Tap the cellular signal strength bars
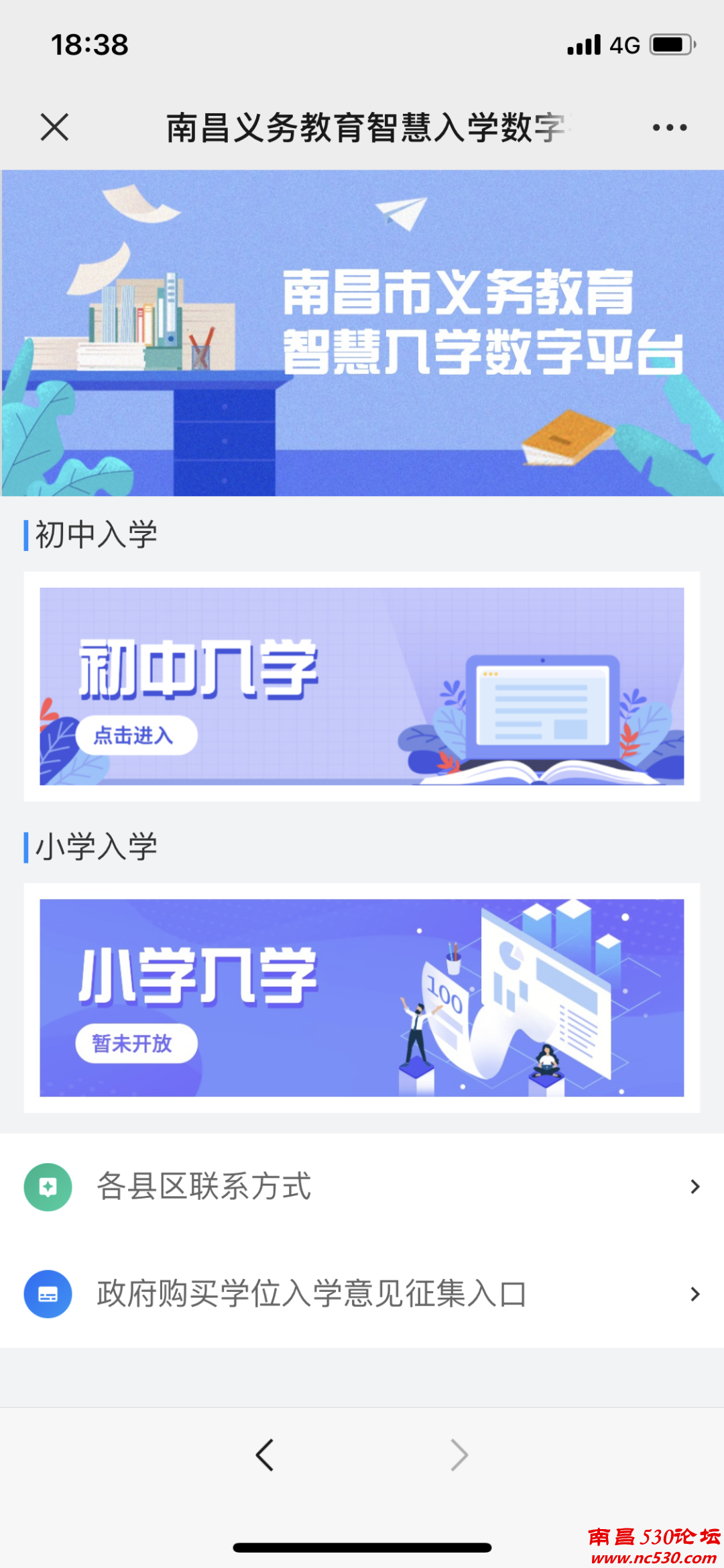Image resolution: width=724 pixels, height=1568 pixels. (585, 44)
